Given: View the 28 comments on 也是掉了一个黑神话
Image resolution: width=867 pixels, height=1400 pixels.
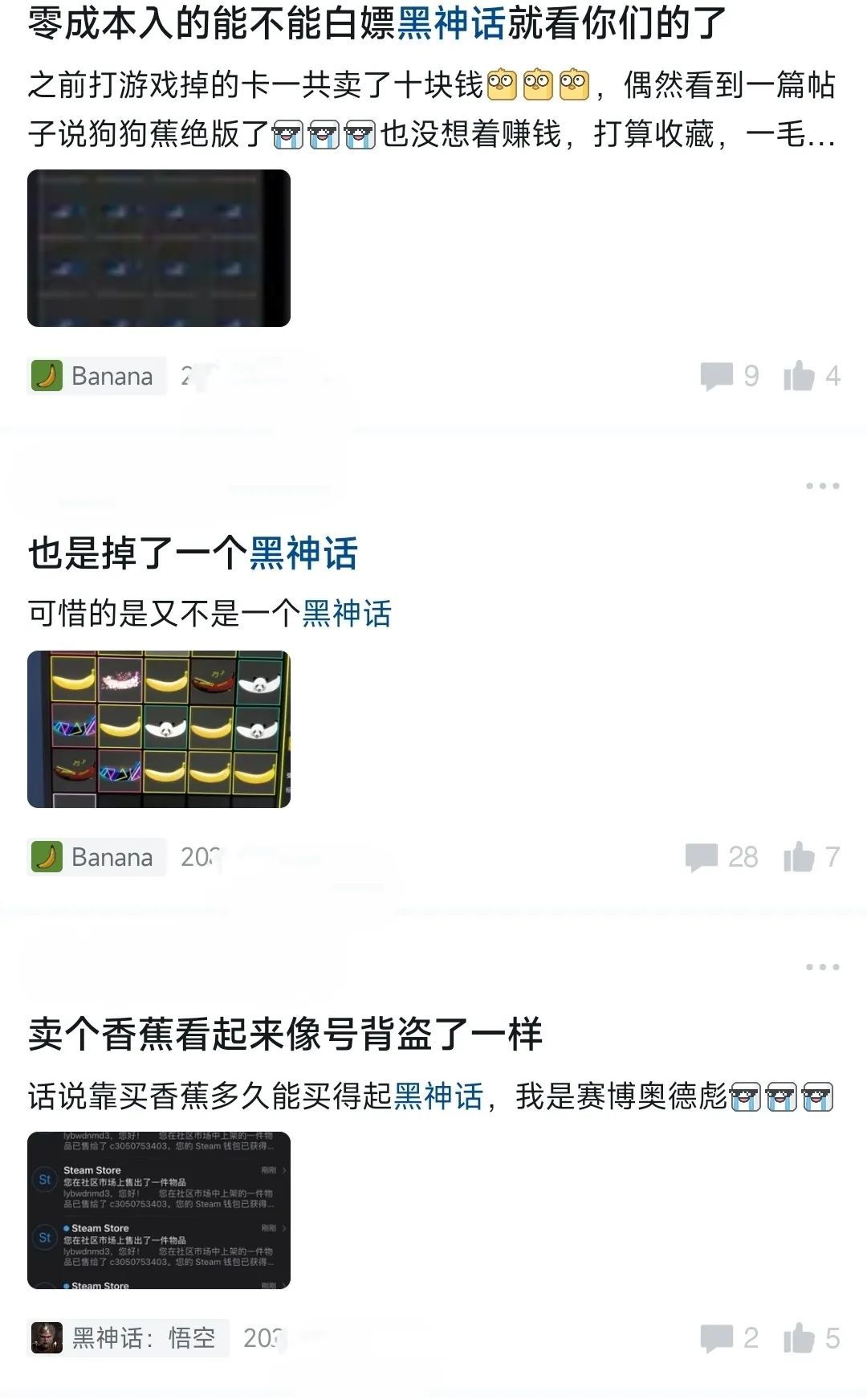Looking at the screenshot, I should point(721,857).
